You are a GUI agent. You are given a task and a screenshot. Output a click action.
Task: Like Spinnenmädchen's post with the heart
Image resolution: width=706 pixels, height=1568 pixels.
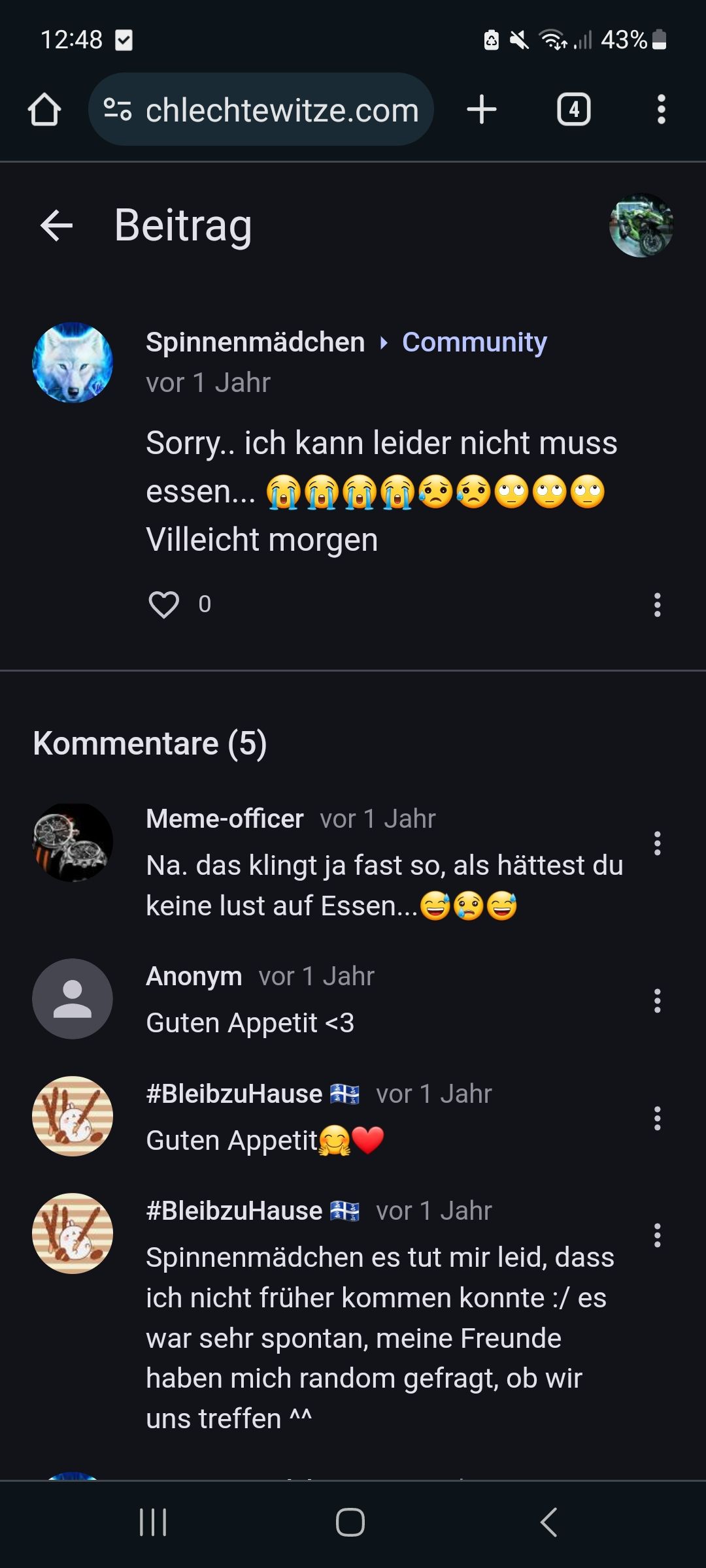pyautogui.click(x=163, y=604)
